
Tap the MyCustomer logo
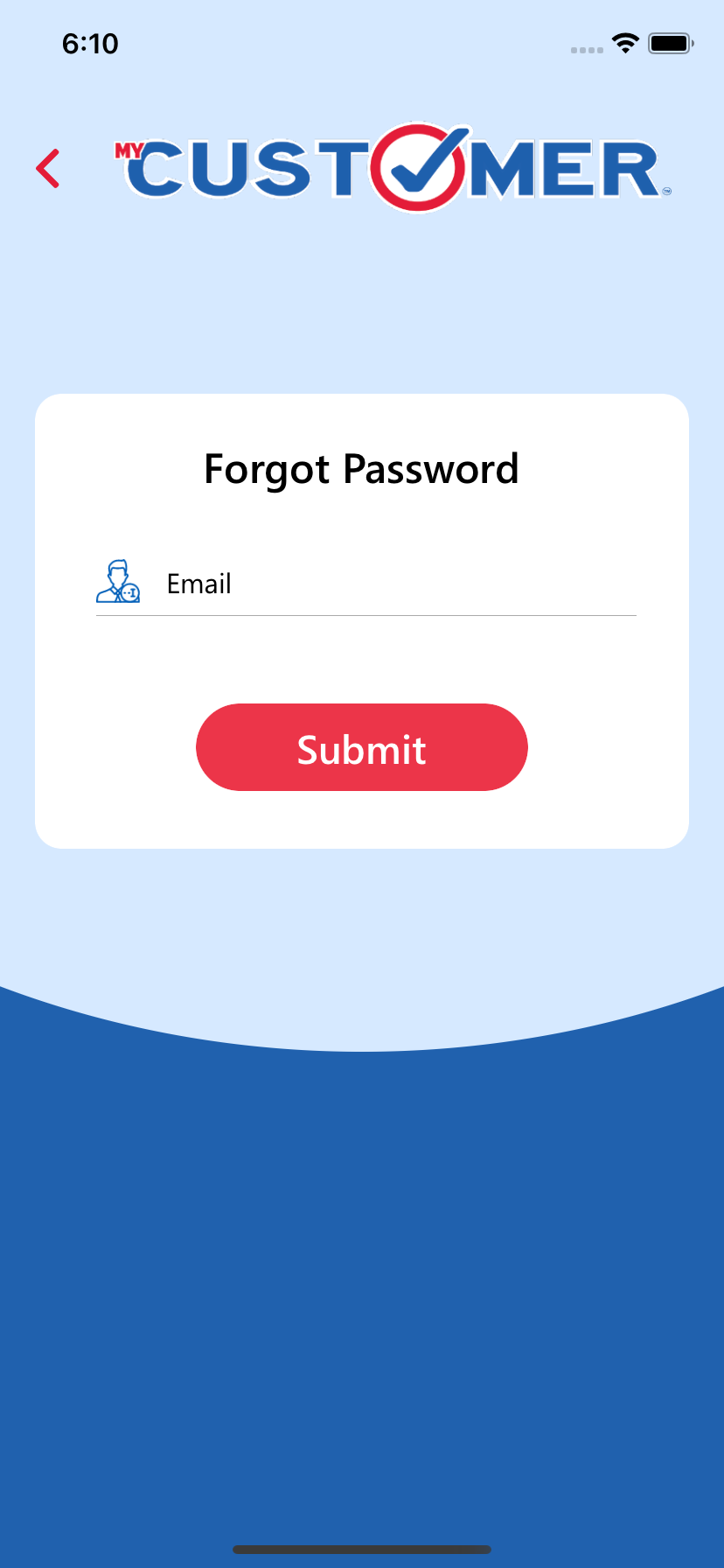tap(385, 168)
